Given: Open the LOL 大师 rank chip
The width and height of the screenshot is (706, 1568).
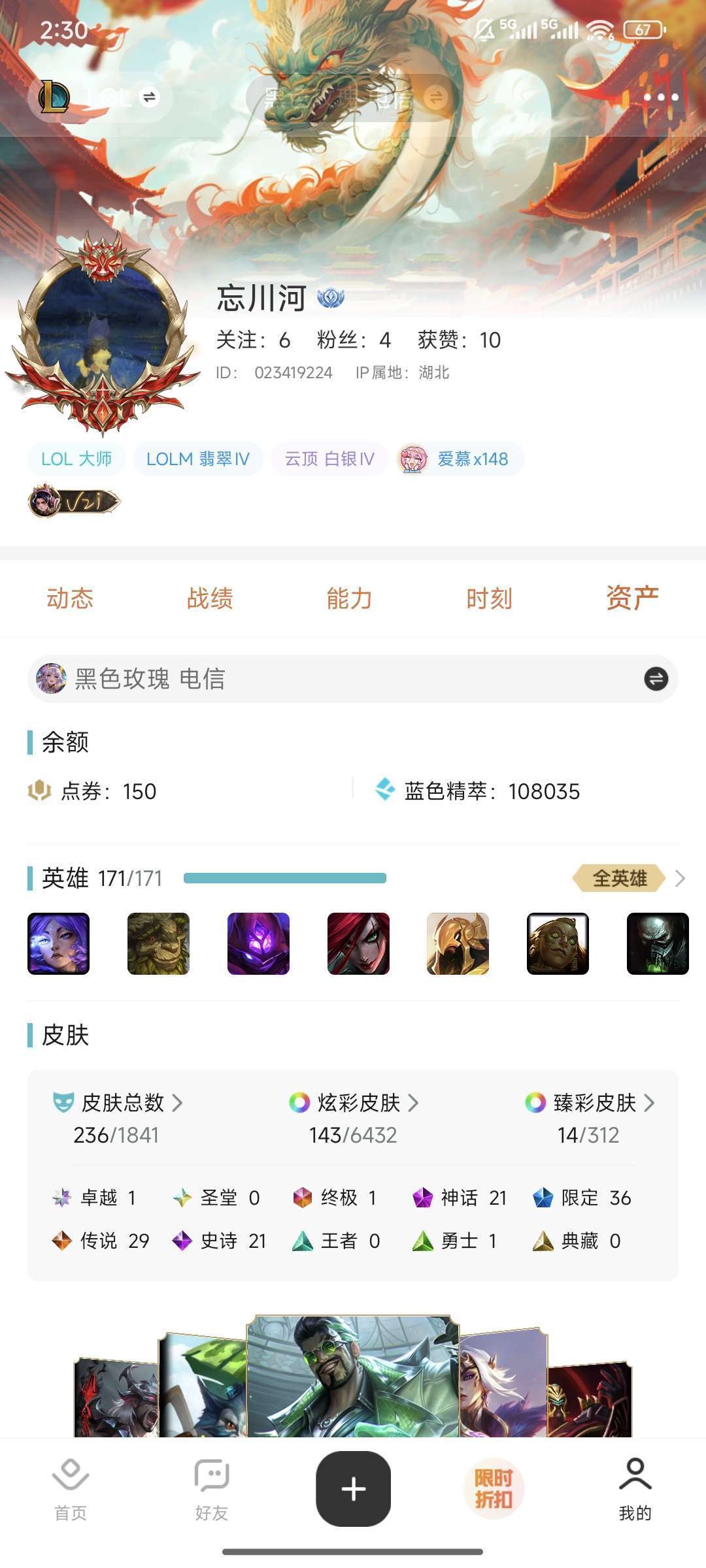Looking at the screenshot, I should (76, 459).
